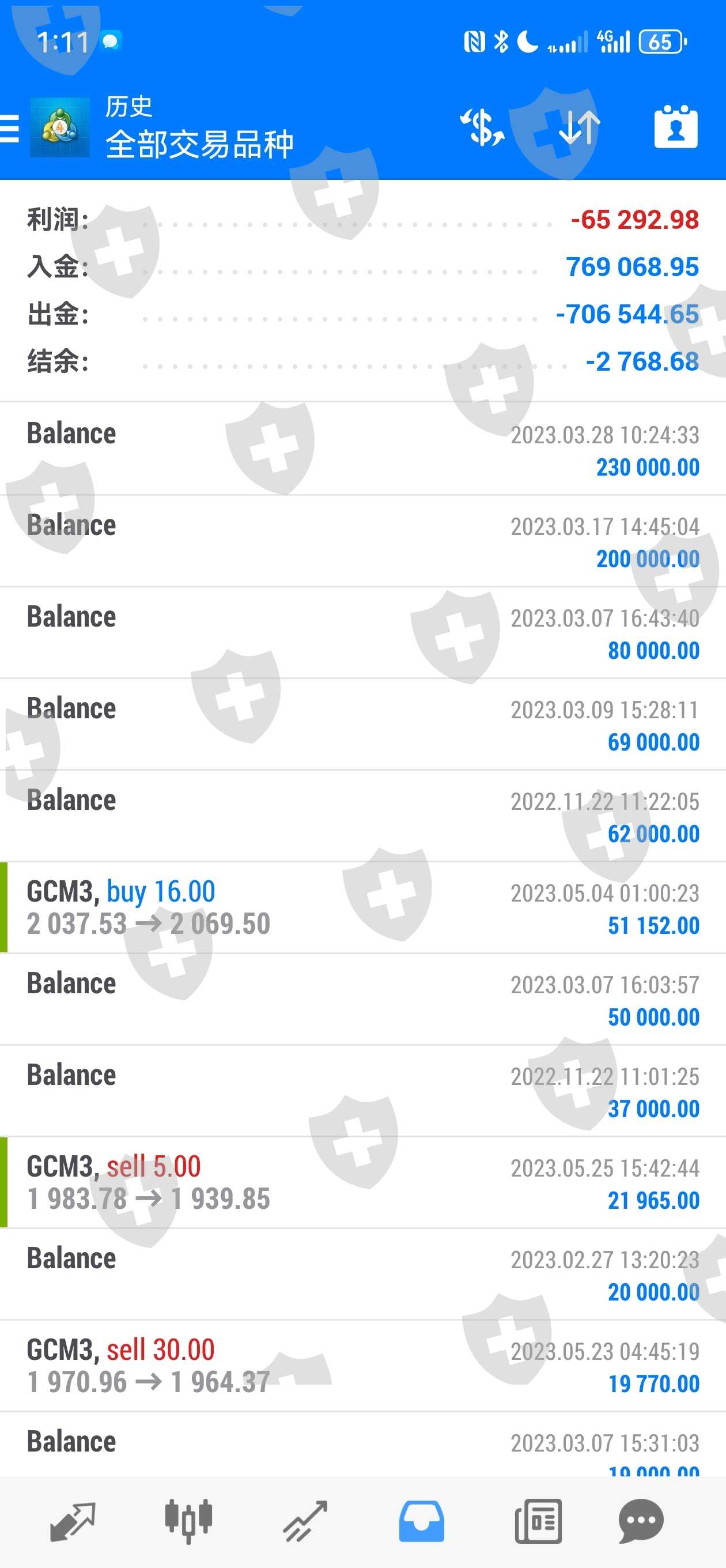Image resolution: width=726 pixels, height=1568 pixels.
Task: Open the 50 000.00 Balance entry
Action: point(362,1000)
